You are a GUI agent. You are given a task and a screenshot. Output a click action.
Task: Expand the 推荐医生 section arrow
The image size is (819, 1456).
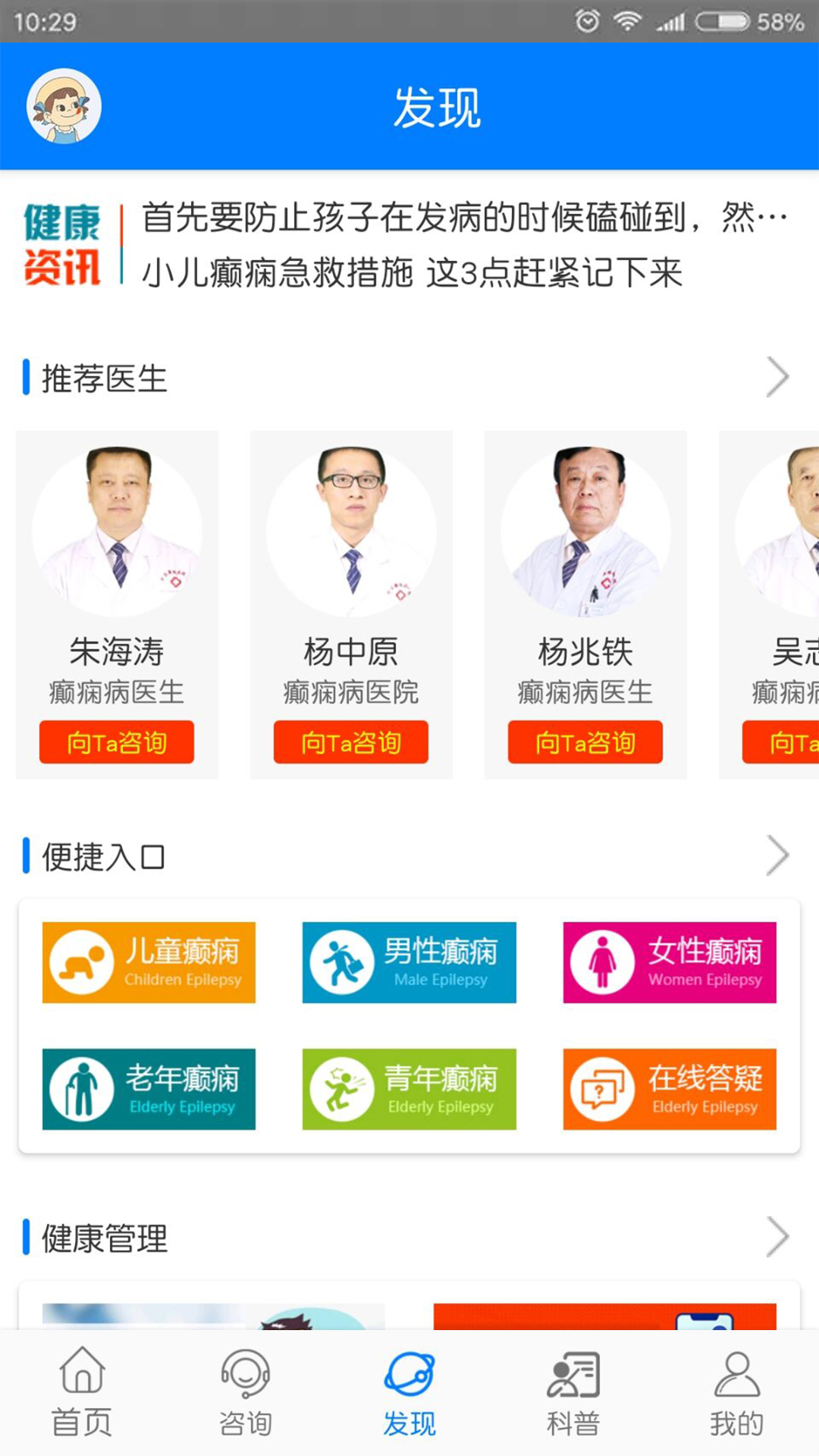click(777, 377)
